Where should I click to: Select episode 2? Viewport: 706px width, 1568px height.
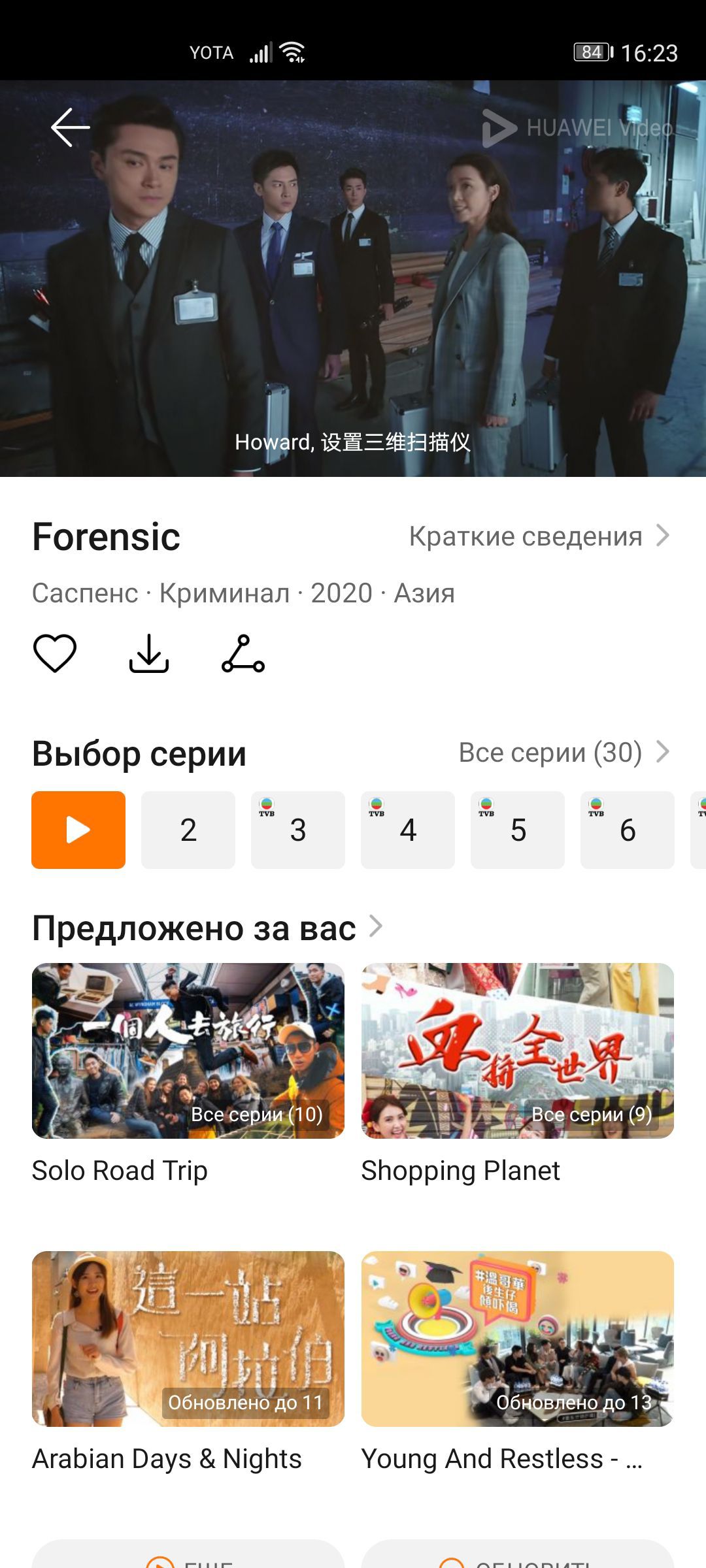(188, 830)
